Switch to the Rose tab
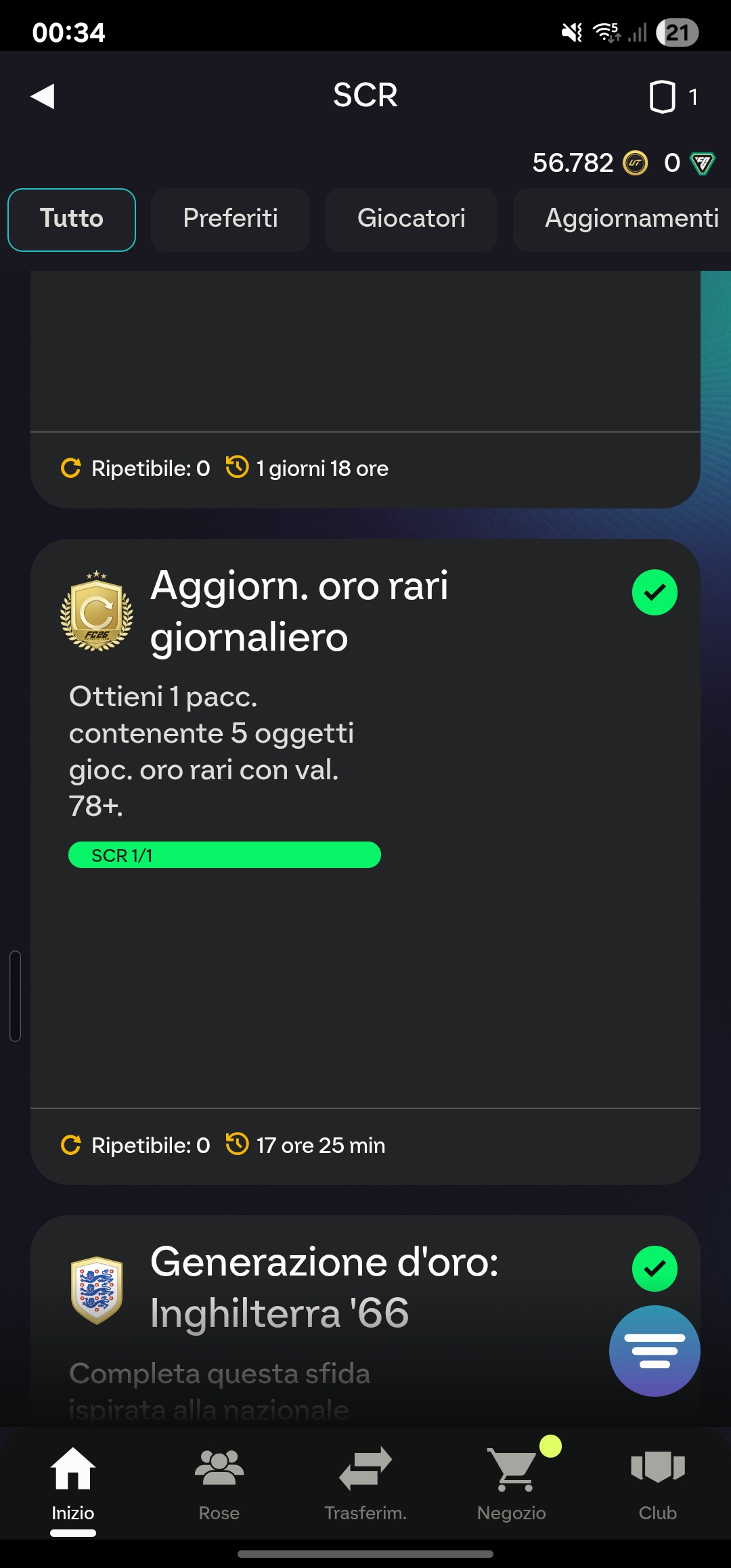 219,1483
